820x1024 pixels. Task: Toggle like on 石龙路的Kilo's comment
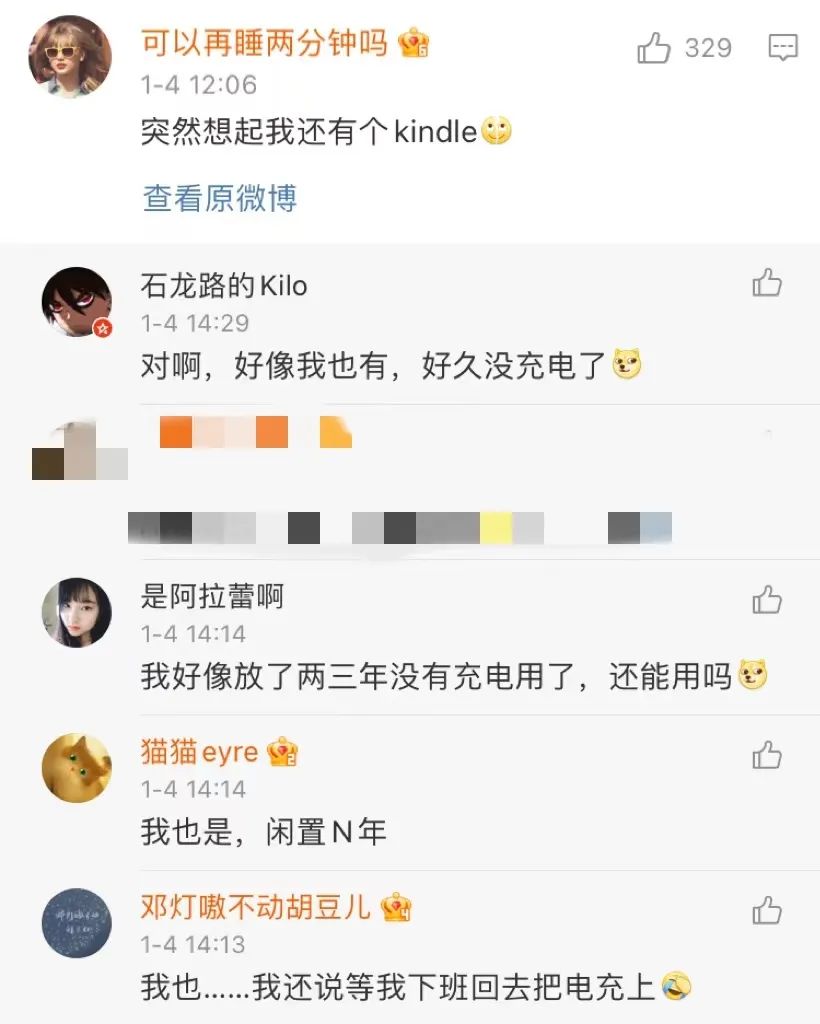[x=767, y=284]
